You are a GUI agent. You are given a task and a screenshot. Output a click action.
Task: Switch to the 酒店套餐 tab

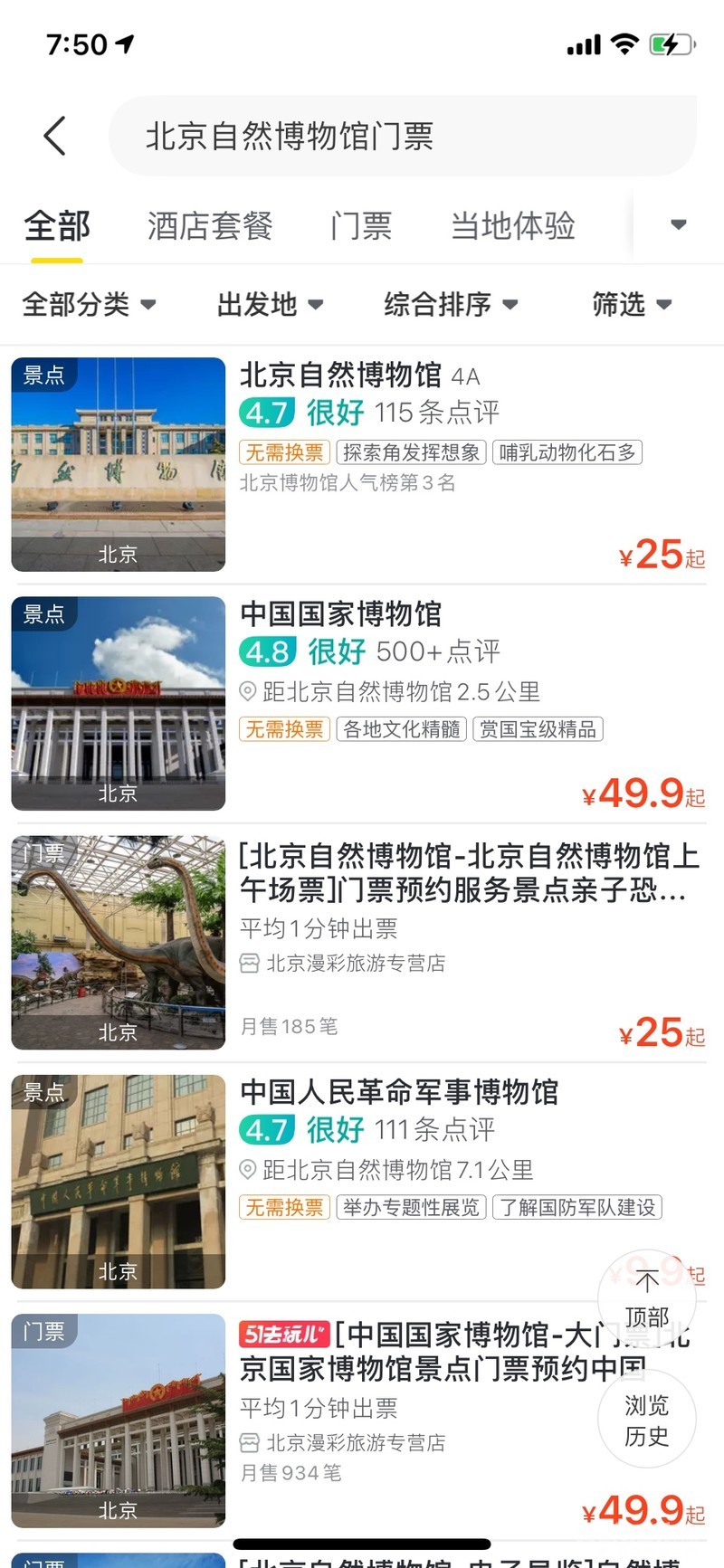(210, 226)
